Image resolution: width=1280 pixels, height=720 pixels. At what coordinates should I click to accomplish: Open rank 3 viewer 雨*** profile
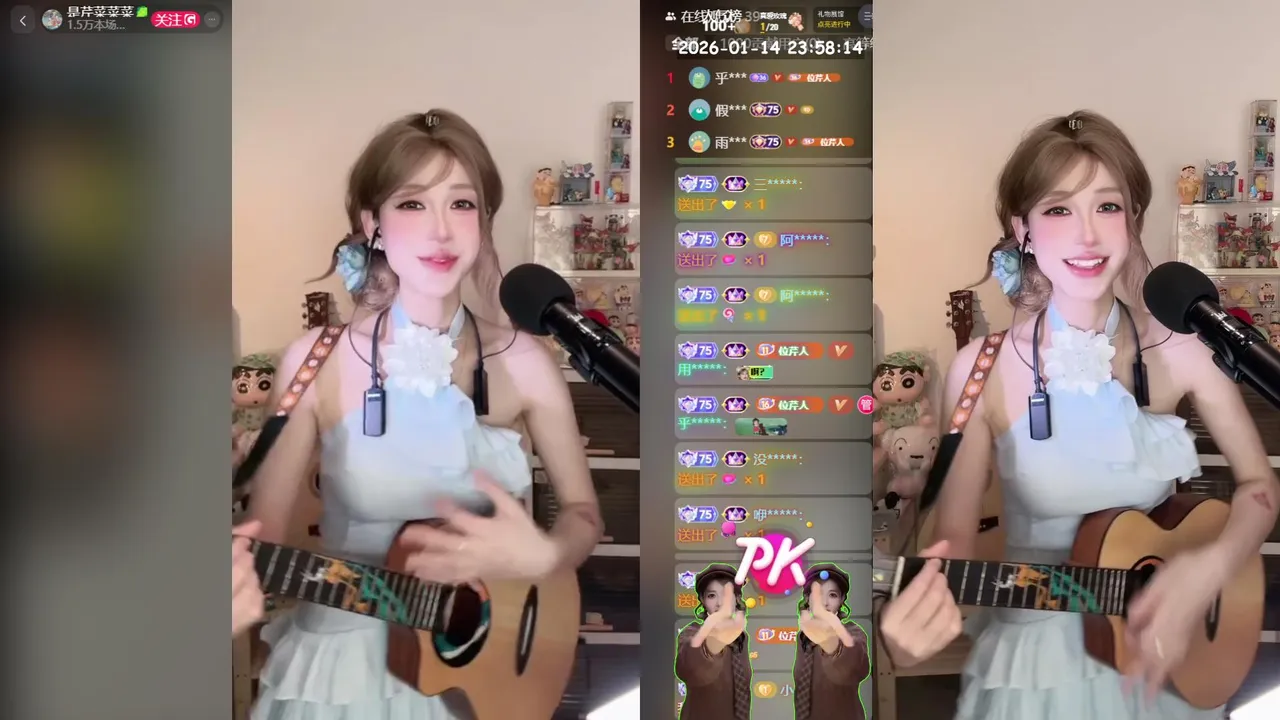pos(699,142)
